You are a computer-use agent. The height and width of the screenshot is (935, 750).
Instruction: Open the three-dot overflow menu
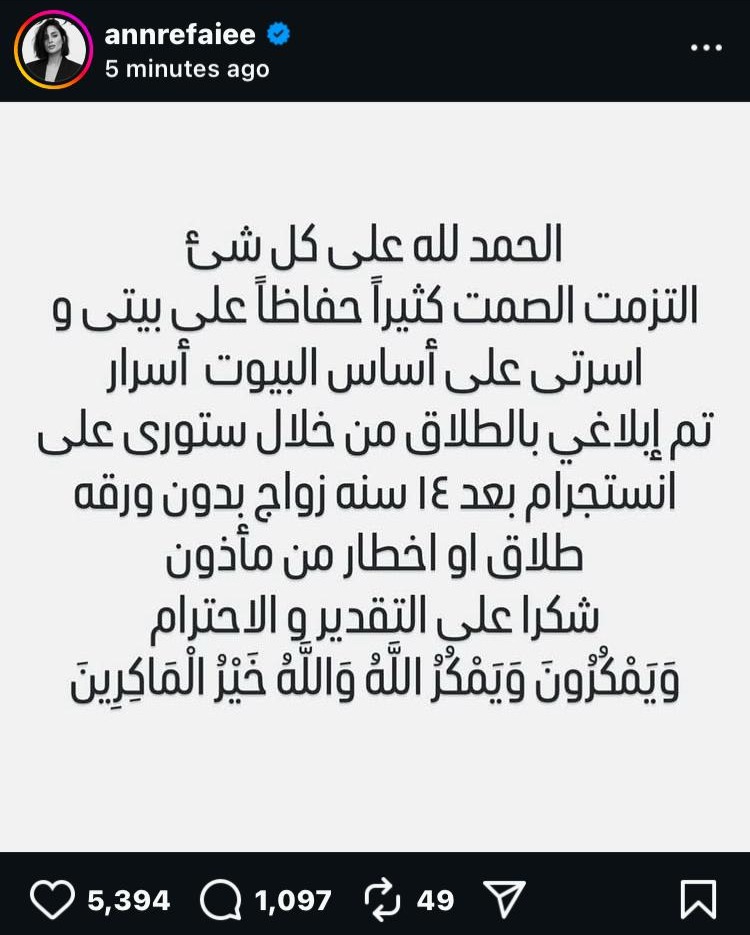(x=706, y=48)
